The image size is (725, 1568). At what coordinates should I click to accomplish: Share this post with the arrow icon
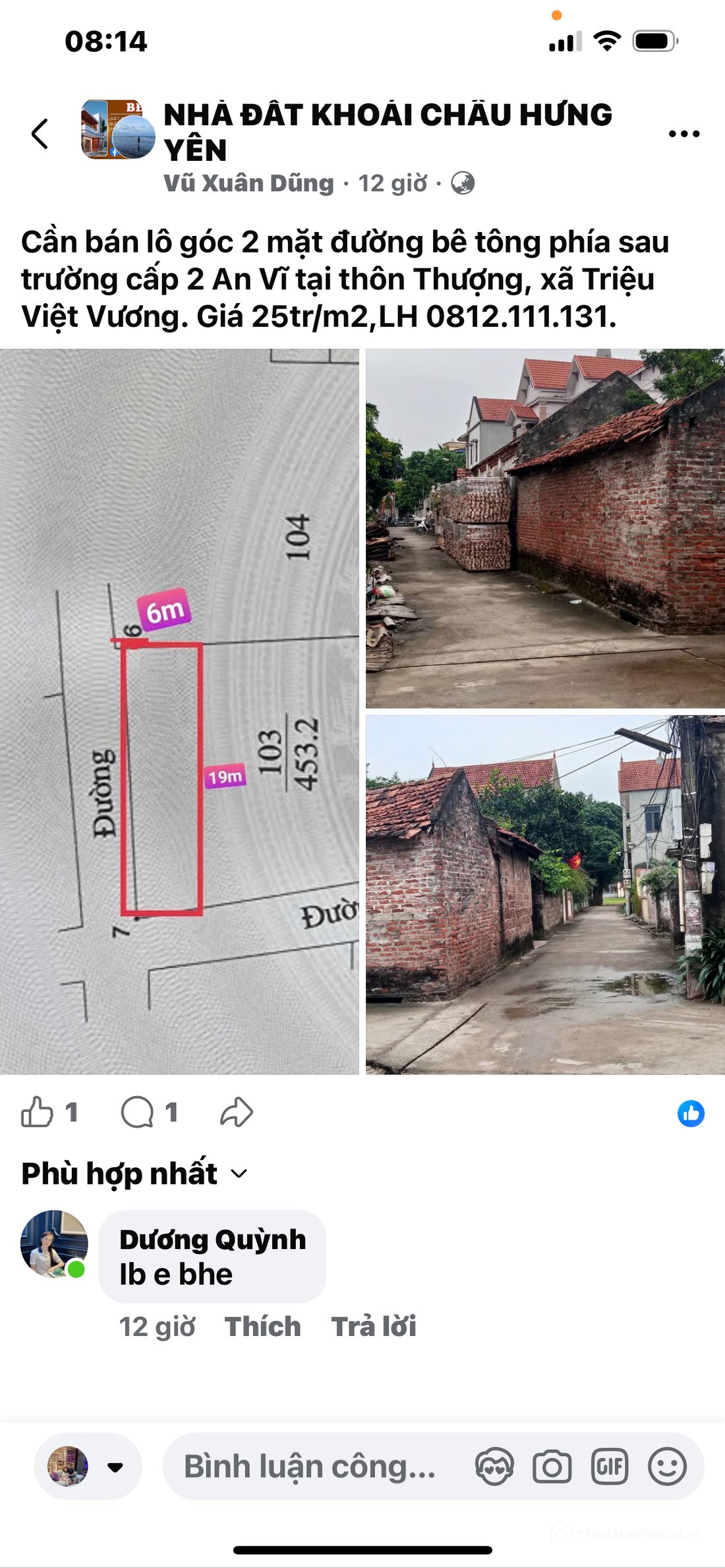pos(236,1113)
